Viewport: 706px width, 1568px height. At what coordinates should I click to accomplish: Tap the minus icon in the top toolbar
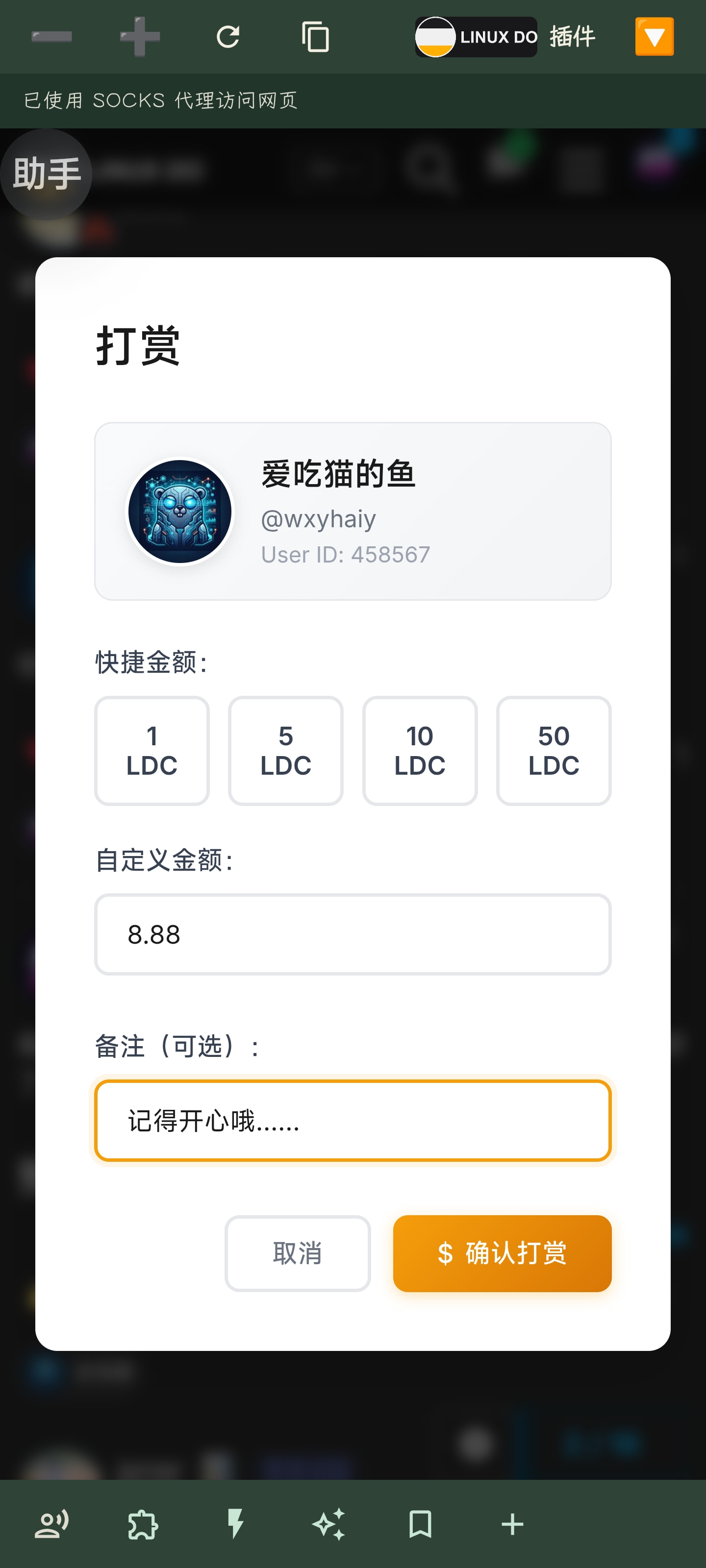coord(52,37)
